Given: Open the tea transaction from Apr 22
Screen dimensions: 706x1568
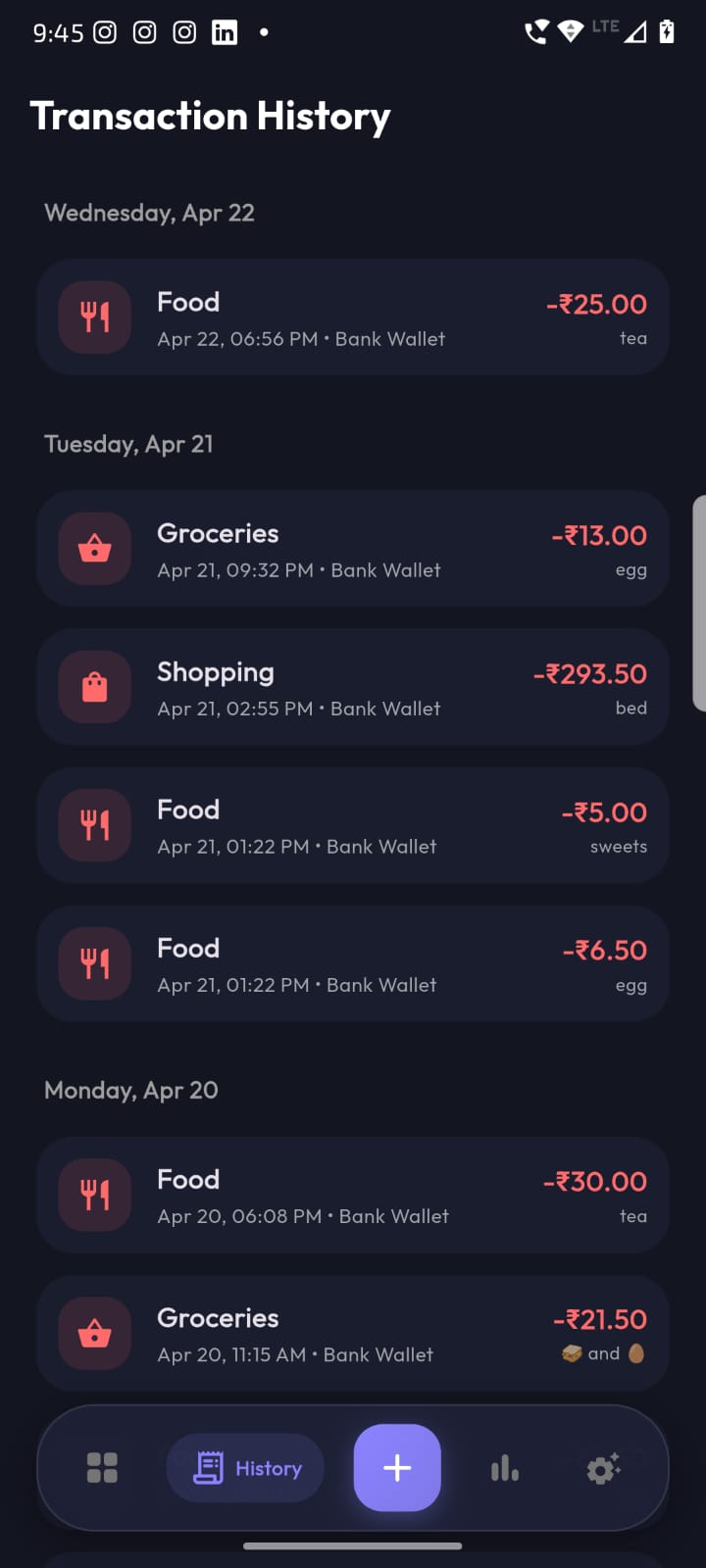Looking at the screenshot, I should (353, 317).
